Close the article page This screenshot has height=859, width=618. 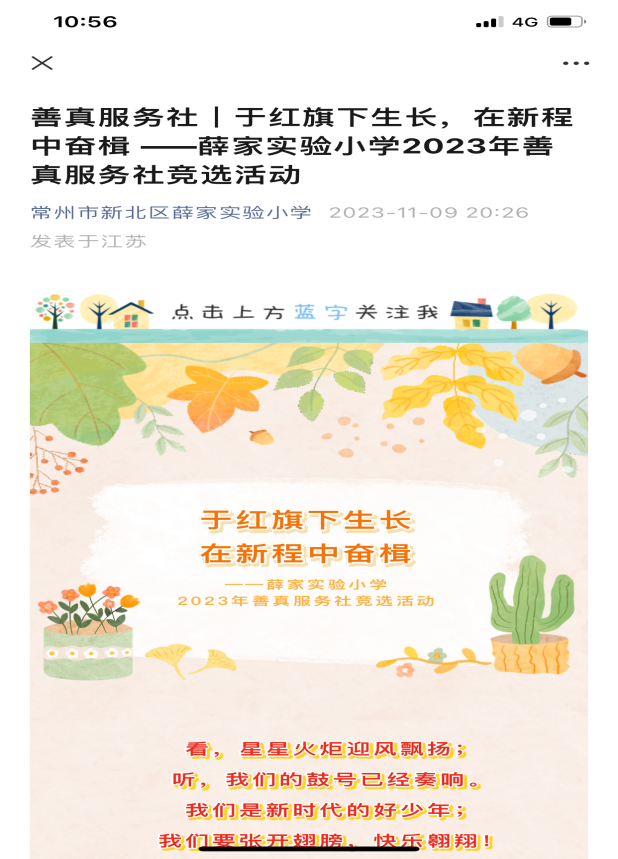[x=42, y=63]
